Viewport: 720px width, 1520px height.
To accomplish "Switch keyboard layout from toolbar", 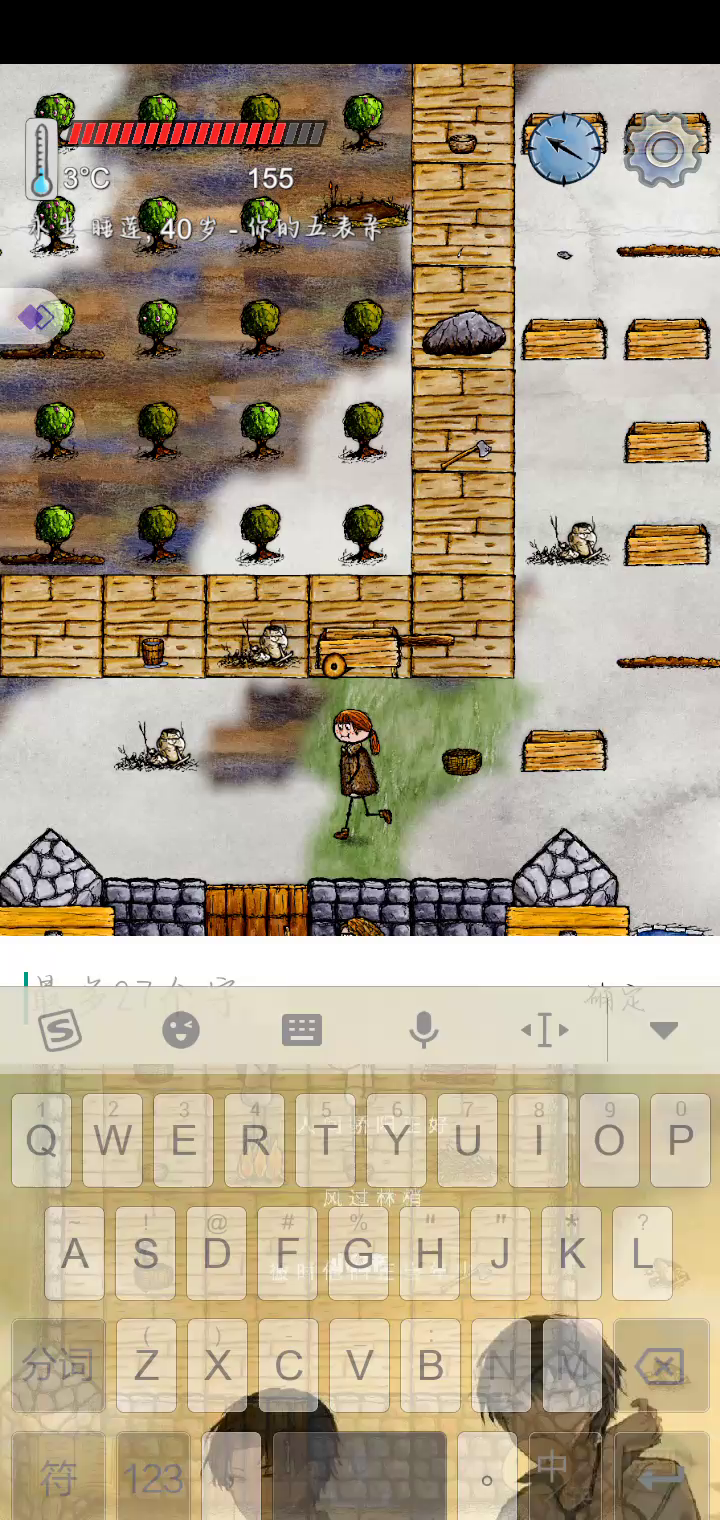I will 302,1030.
